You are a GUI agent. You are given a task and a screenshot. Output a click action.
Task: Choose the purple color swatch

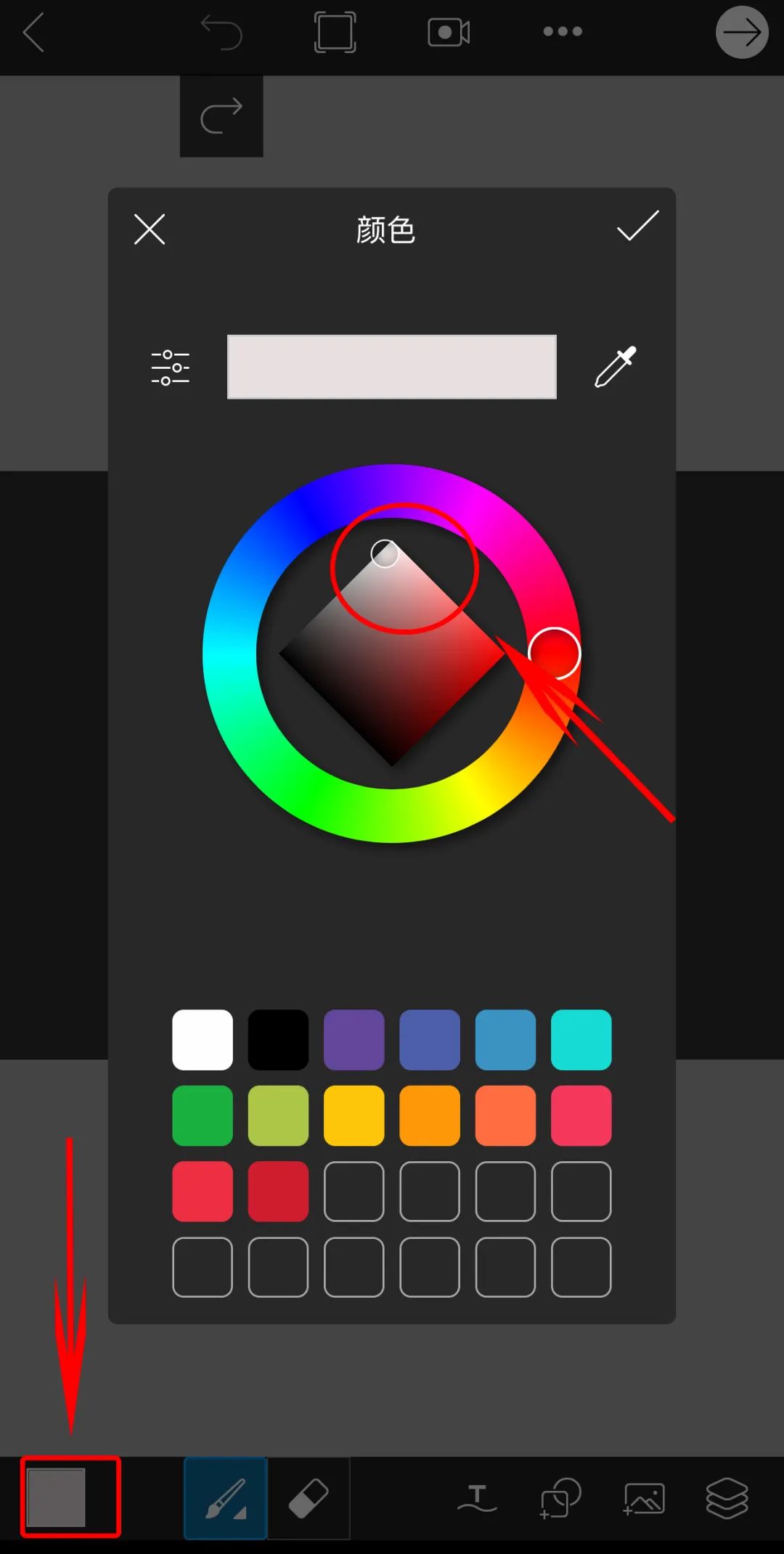pyautogui.click(x=354, y=1039)
